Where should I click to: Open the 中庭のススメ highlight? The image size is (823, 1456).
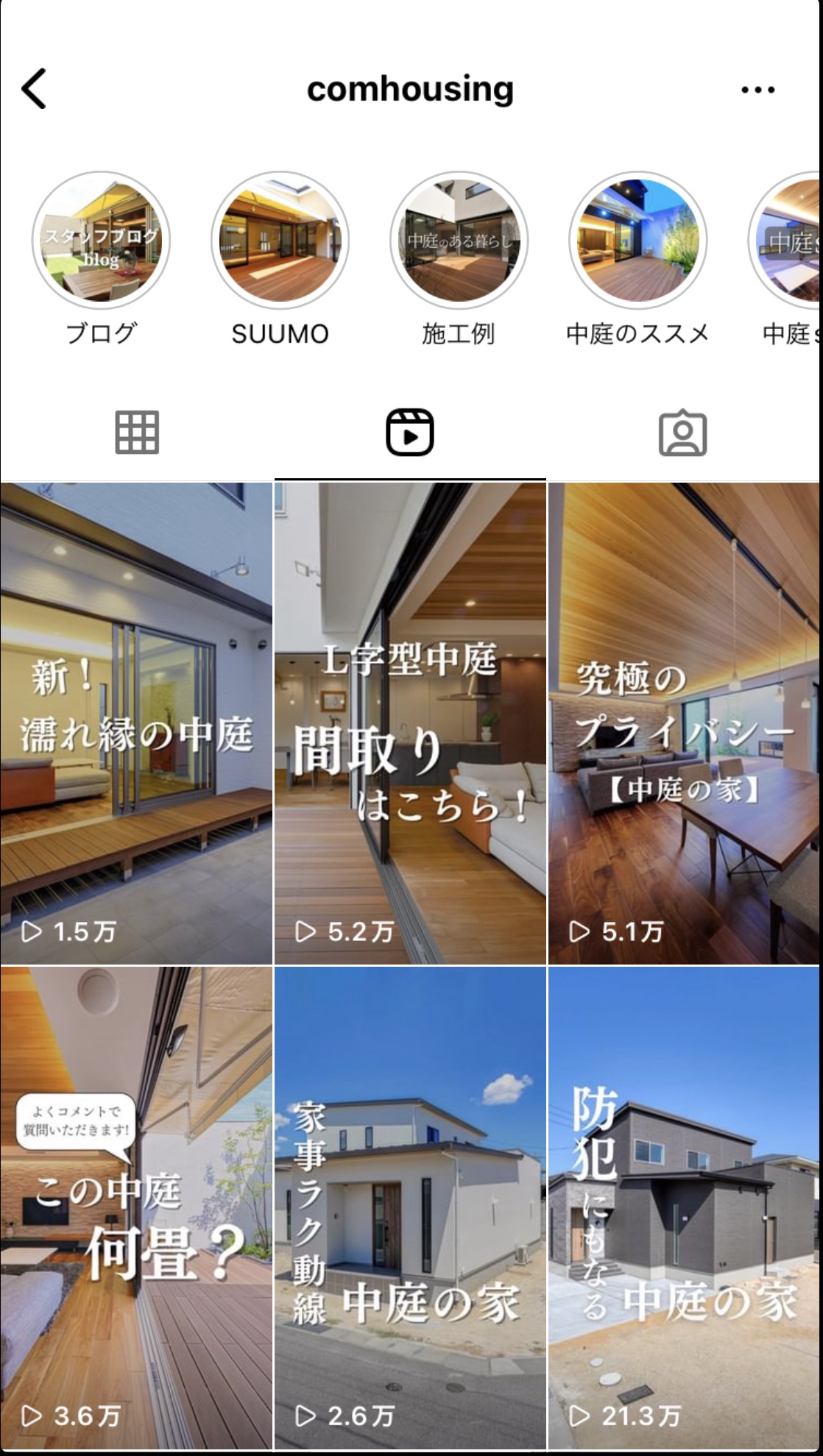(x=637, y=241)
